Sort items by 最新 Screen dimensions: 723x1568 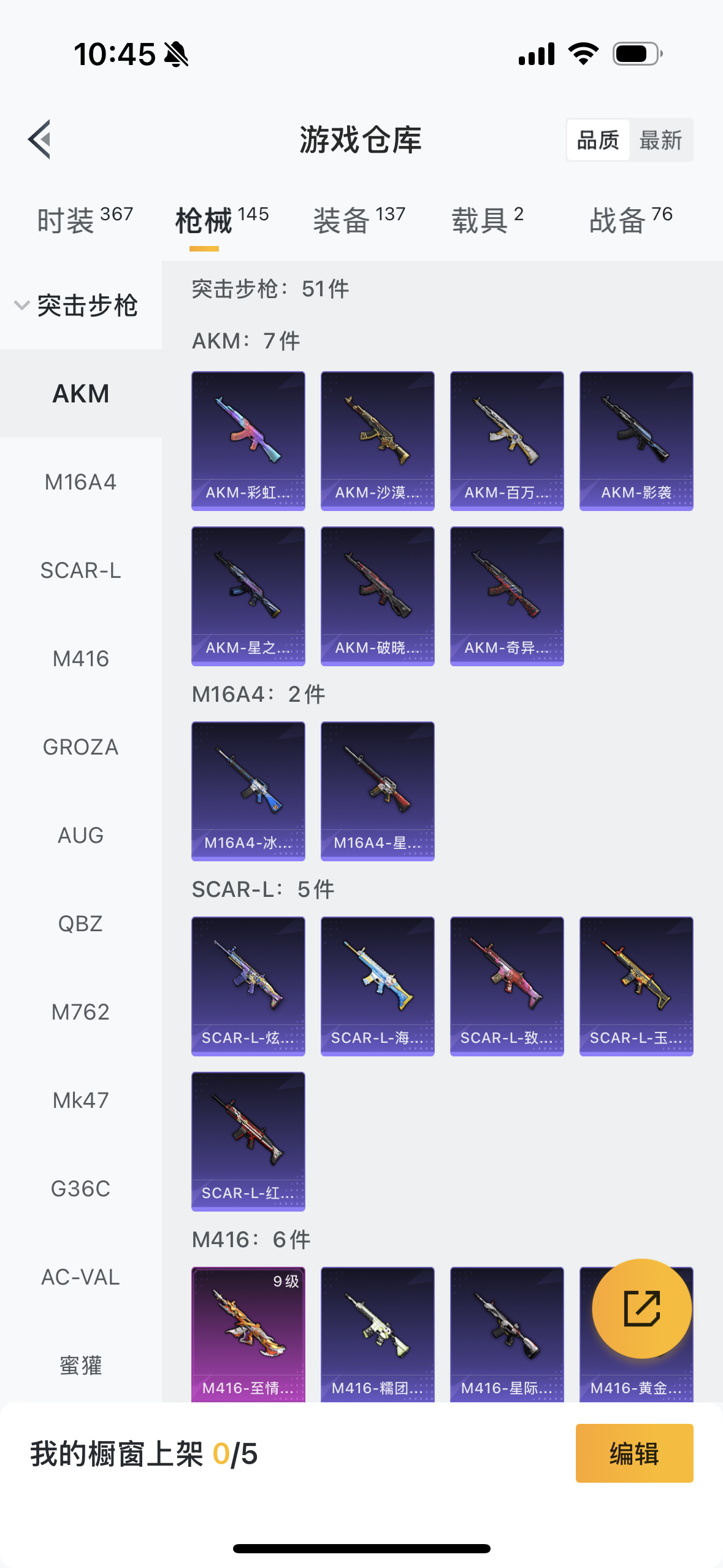[x=660, y=140]
